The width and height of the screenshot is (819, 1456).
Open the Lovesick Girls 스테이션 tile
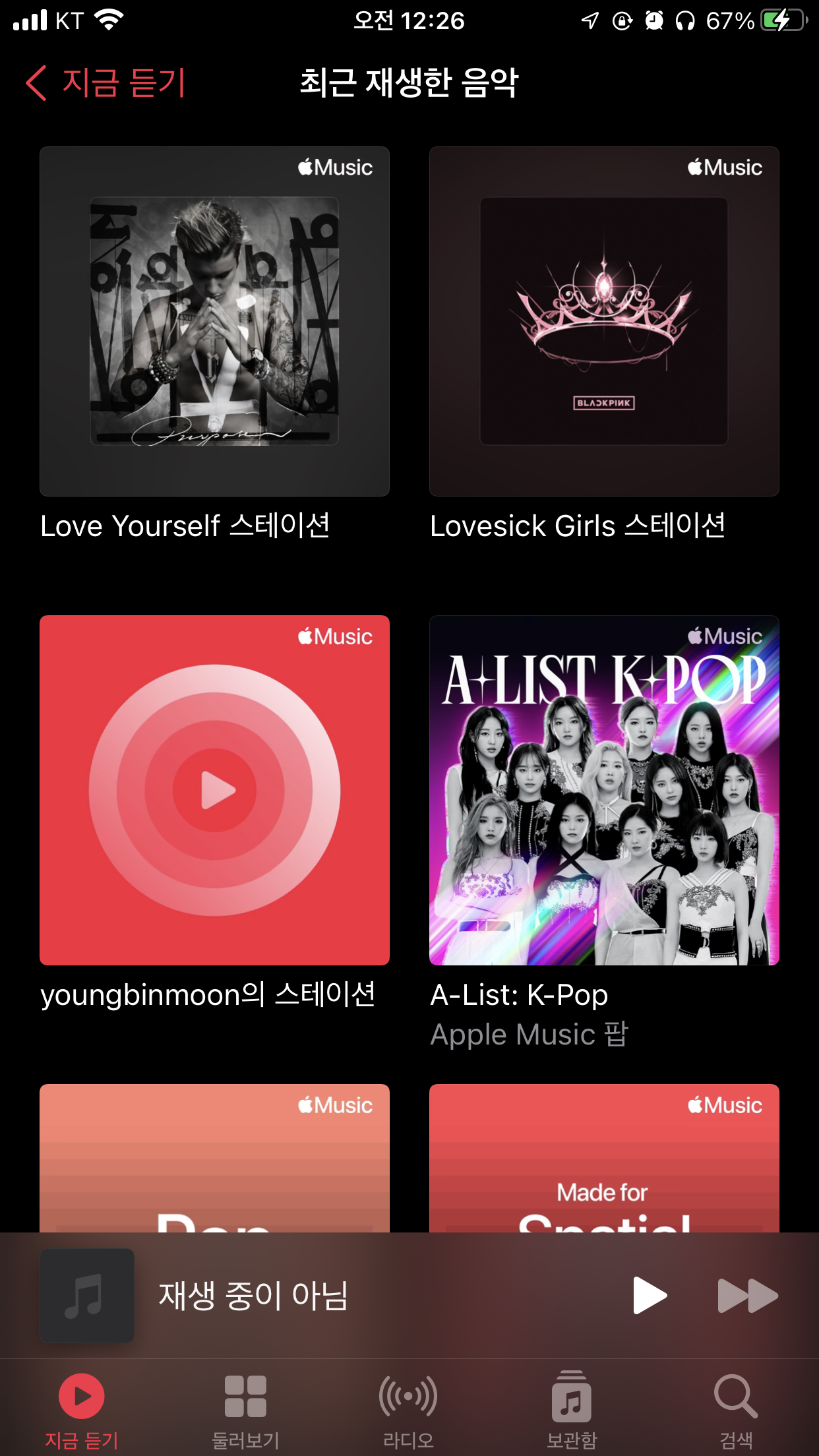point(604,321)
